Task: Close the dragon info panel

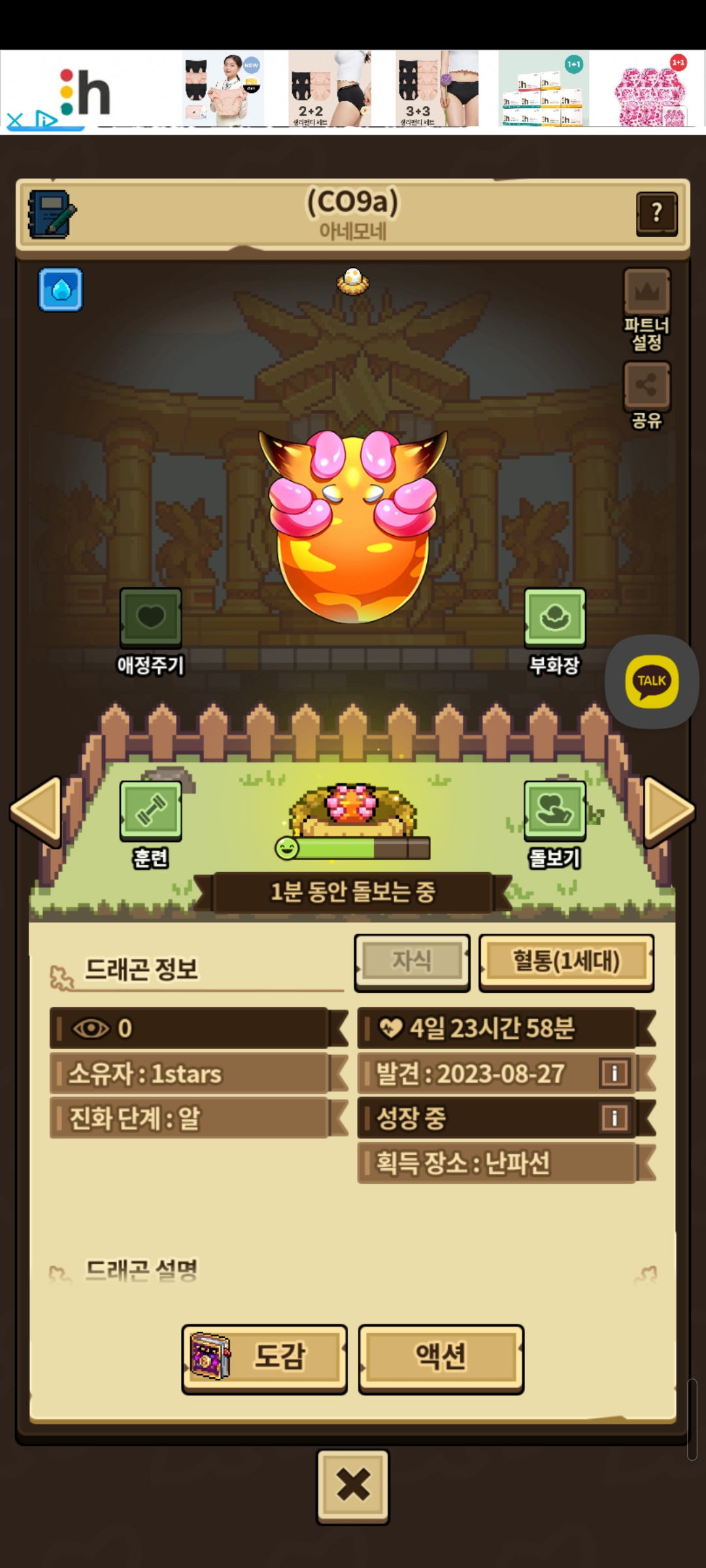Action: 353,1486
